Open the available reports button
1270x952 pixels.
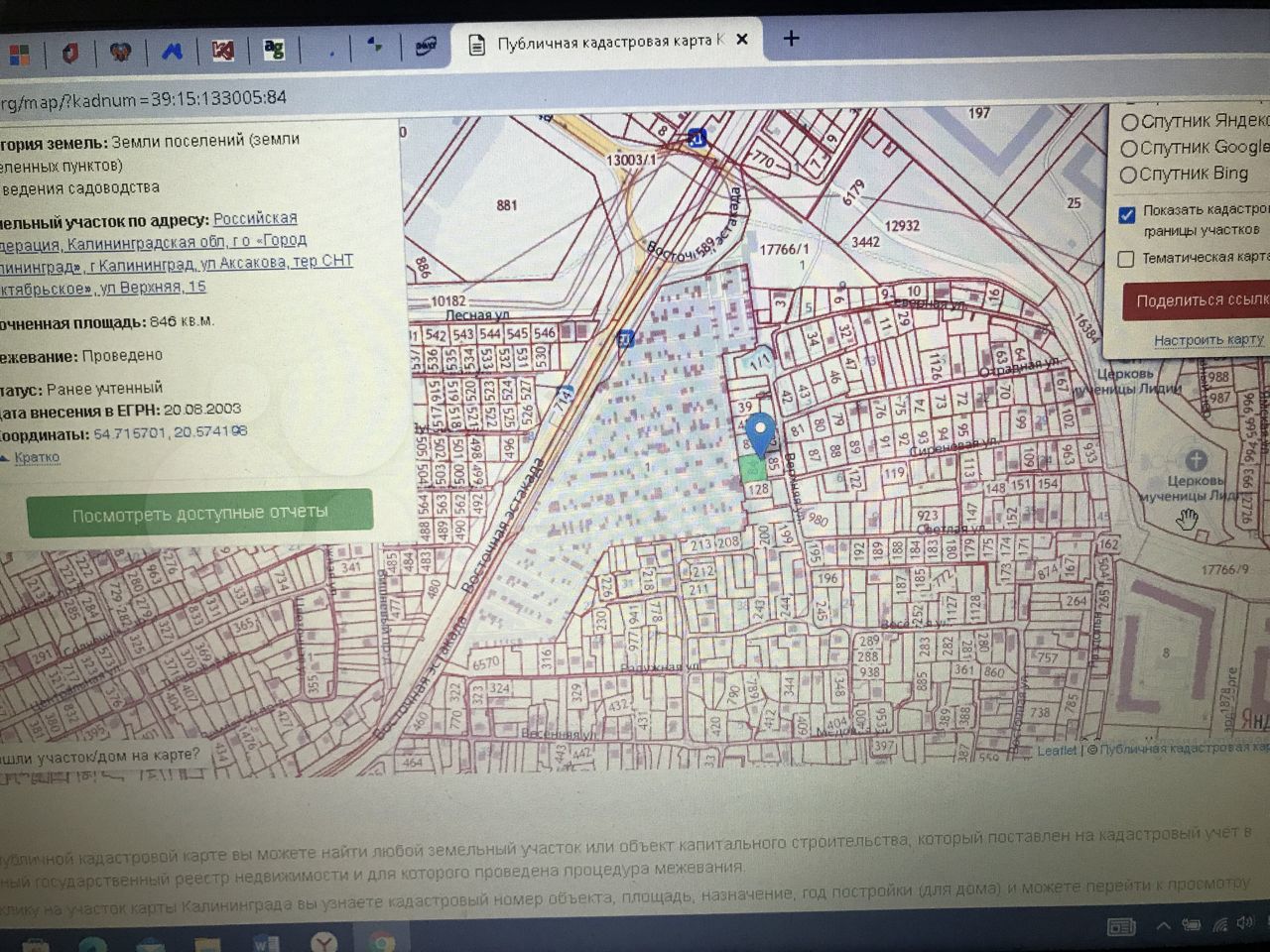[199, 513]
